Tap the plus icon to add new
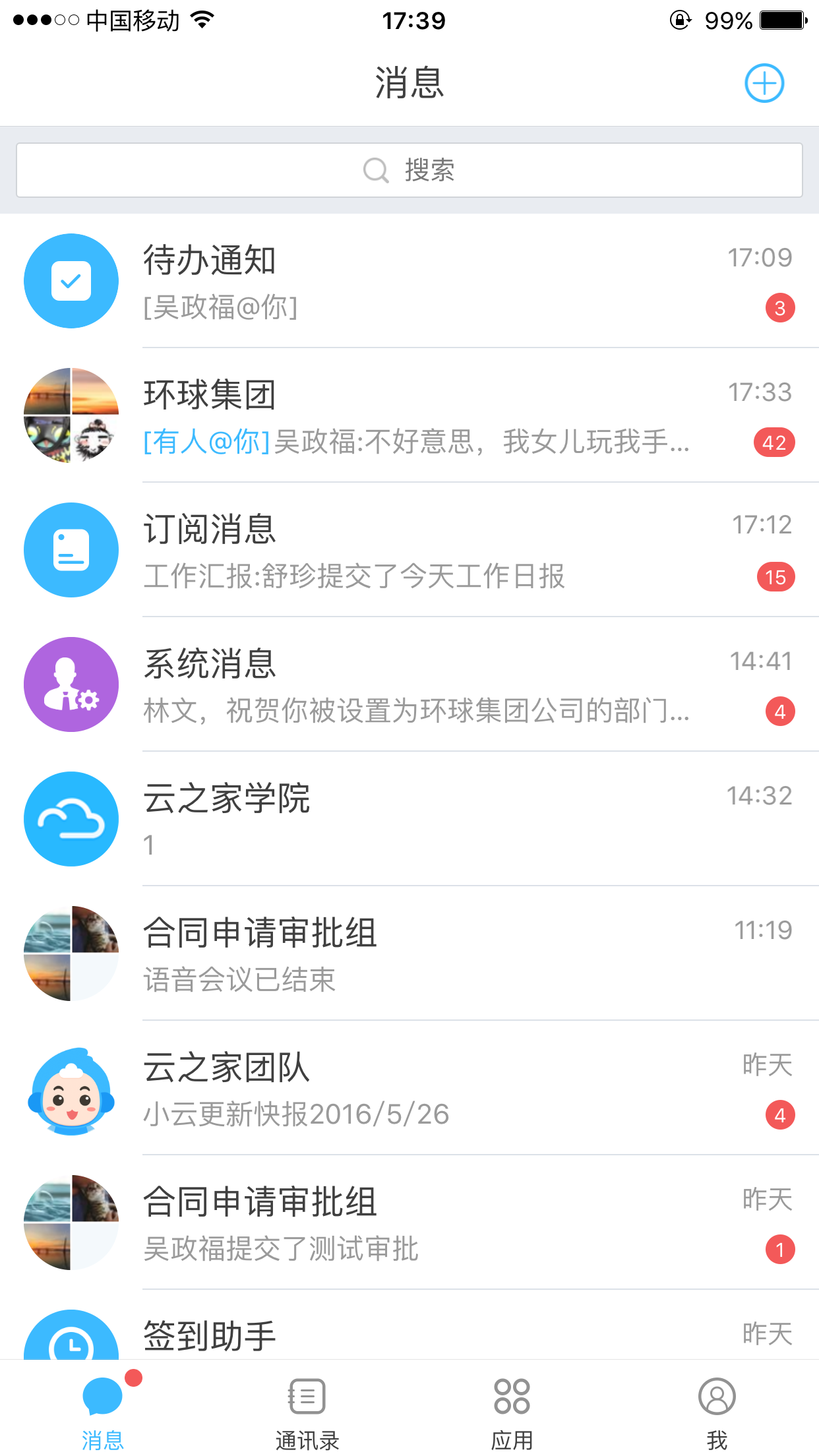 (764, 84)
